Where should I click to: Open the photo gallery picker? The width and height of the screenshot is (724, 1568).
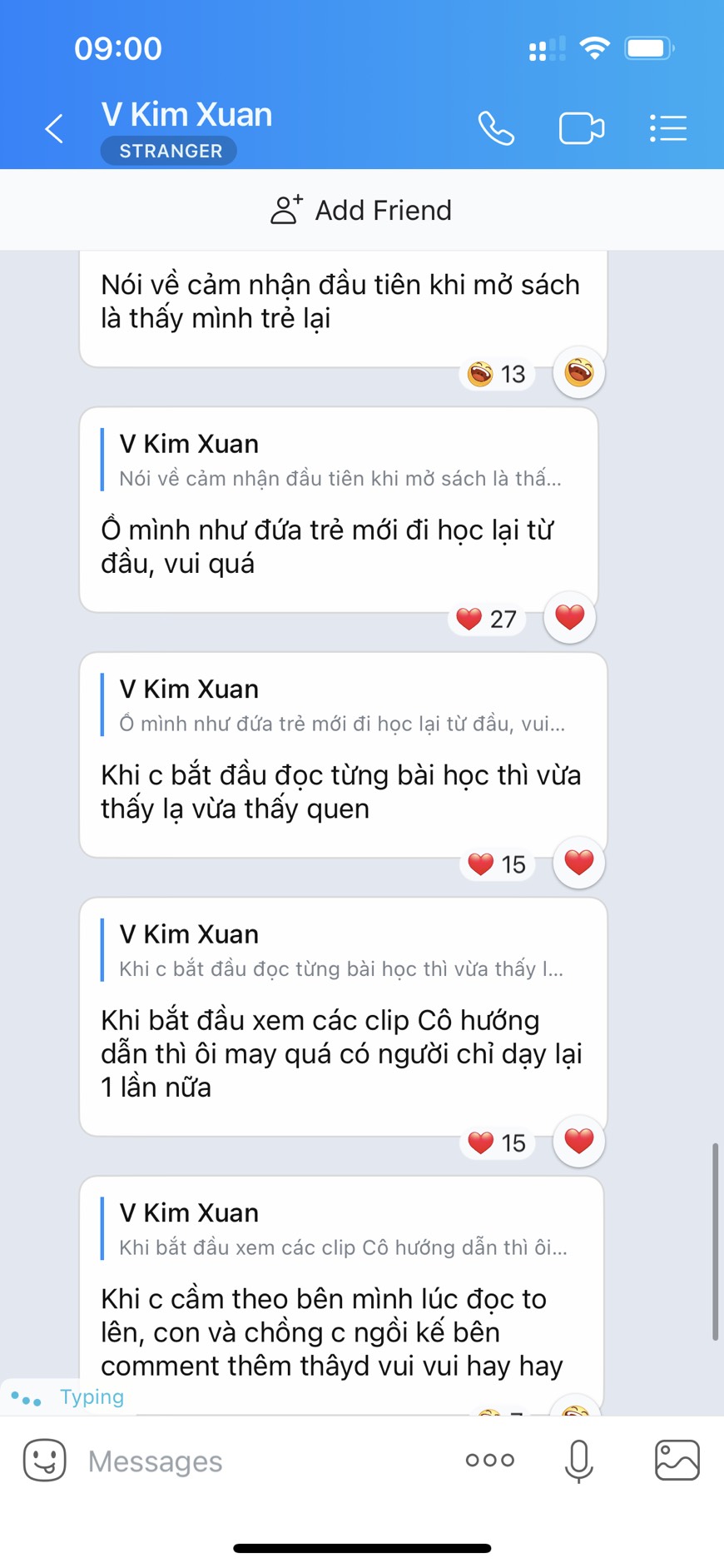(x=677, y=1460)
